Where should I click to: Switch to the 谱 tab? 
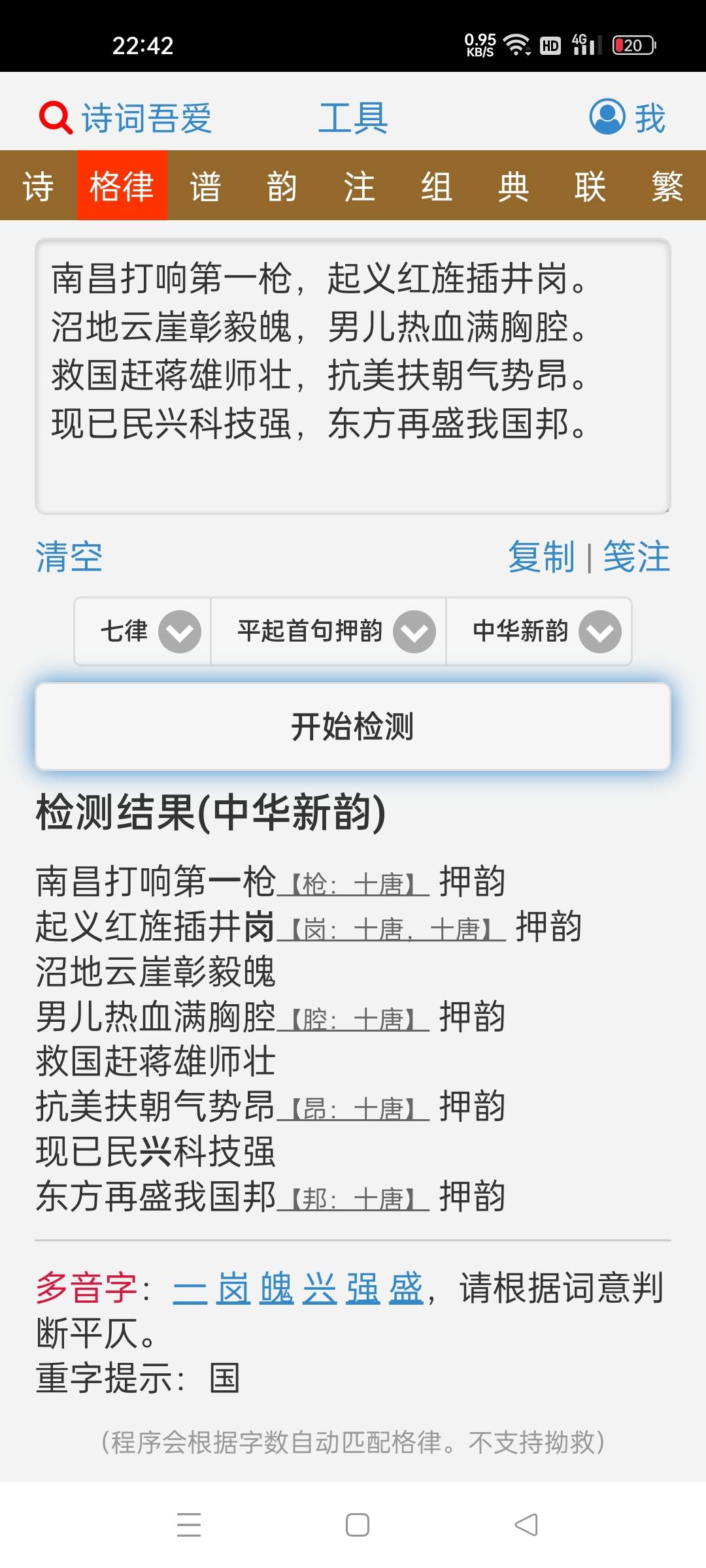pyautogui.click(x=205, y=186)
